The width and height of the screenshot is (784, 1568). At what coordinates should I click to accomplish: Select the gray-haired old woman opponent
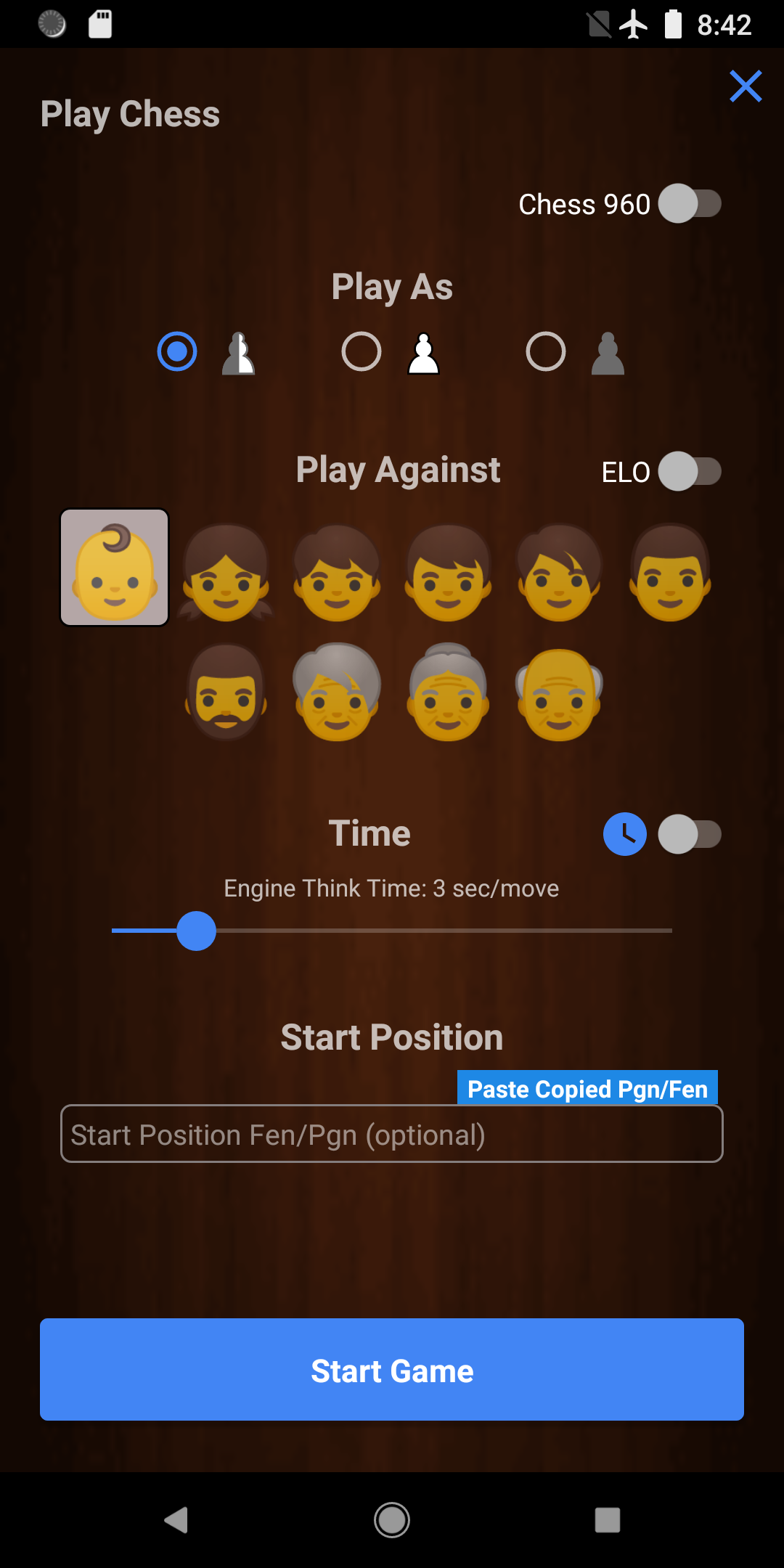[x=448, y=693]
